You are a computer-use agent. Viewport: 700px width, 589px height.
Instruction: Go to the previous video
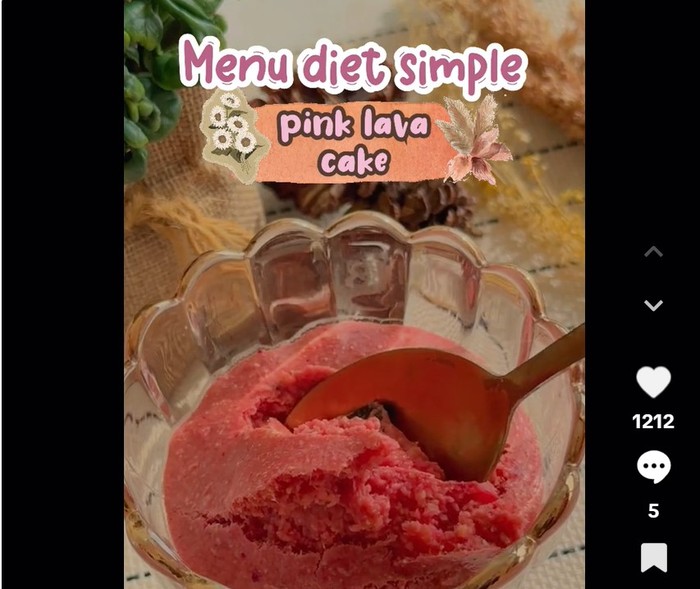pyautogui.click(x=653, y=252)
